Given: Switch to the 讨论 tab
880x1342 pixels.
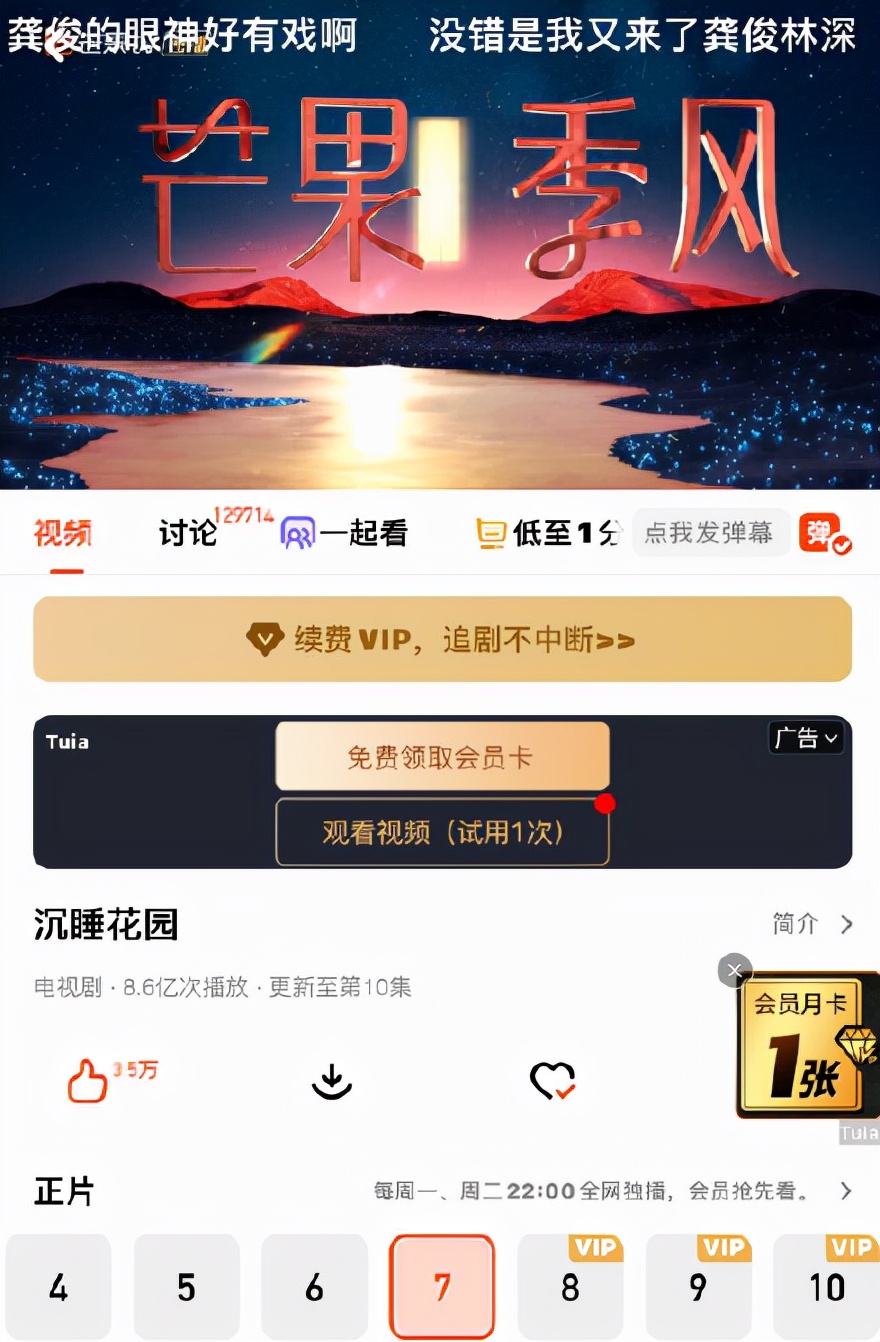Looking at the screenshot, I should coord(186,533).
